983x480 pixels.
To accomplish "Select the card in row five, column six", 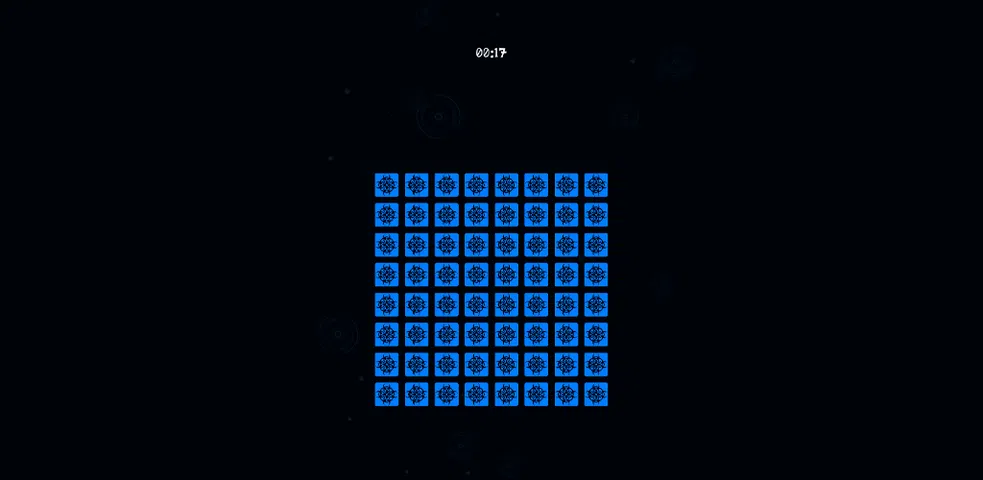I will [536, 305].
